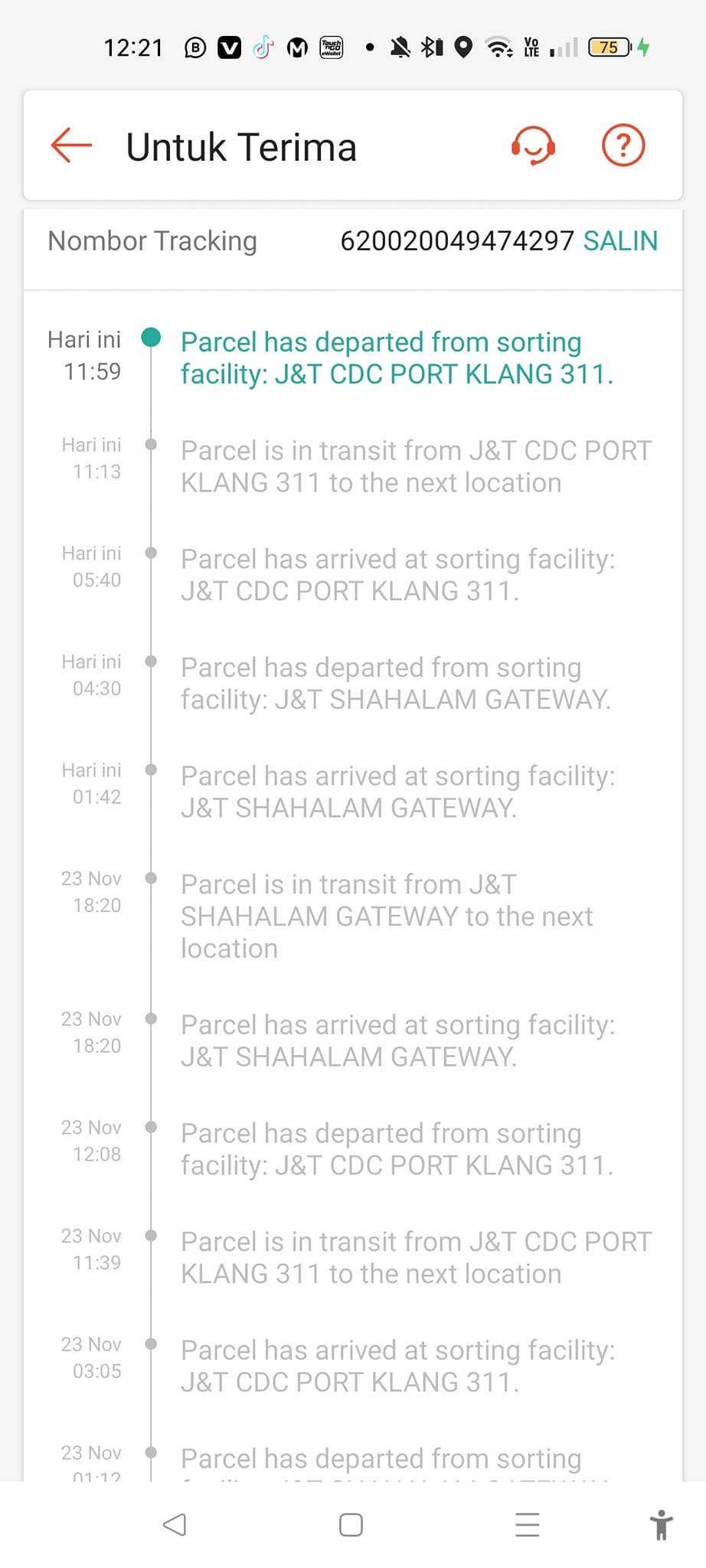Open customer support headset icon
Image resolution: width=706 pixels, height=1568 pixels.
(x=533, y=145)
